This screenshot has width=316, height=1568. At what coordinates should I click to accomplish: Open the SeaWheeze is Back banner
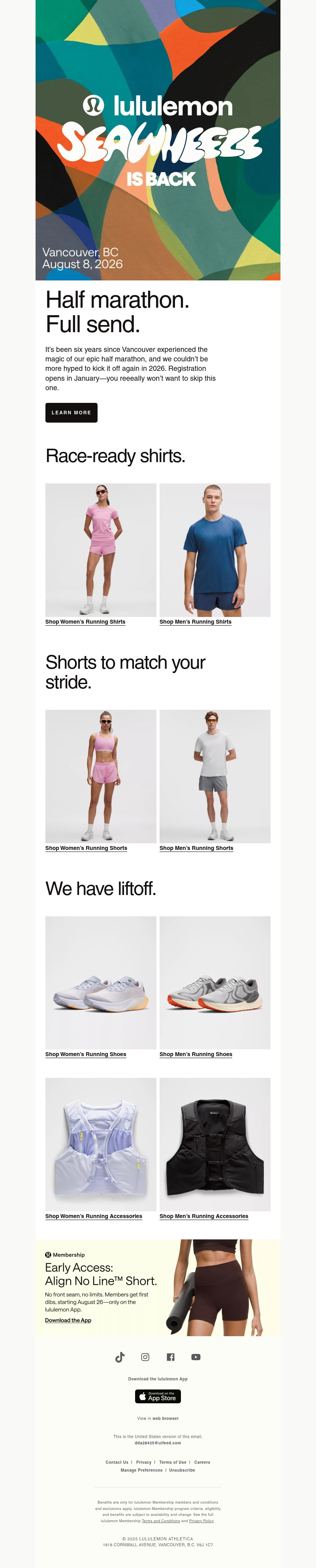158,140
